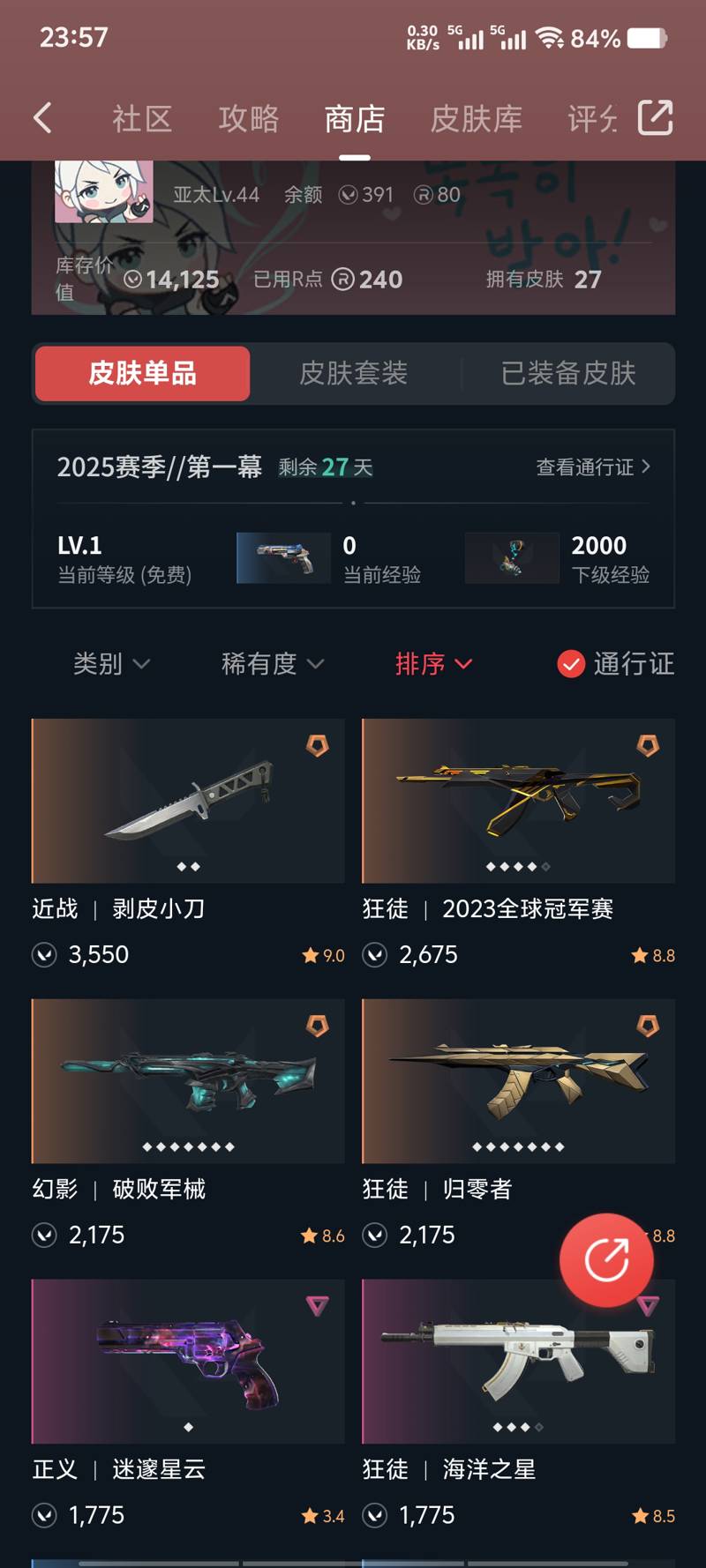Open the 2023全球冠军赛 Vandal skin card
The width and height of the screenshot is (706, 1568).
tap(518, 801)
